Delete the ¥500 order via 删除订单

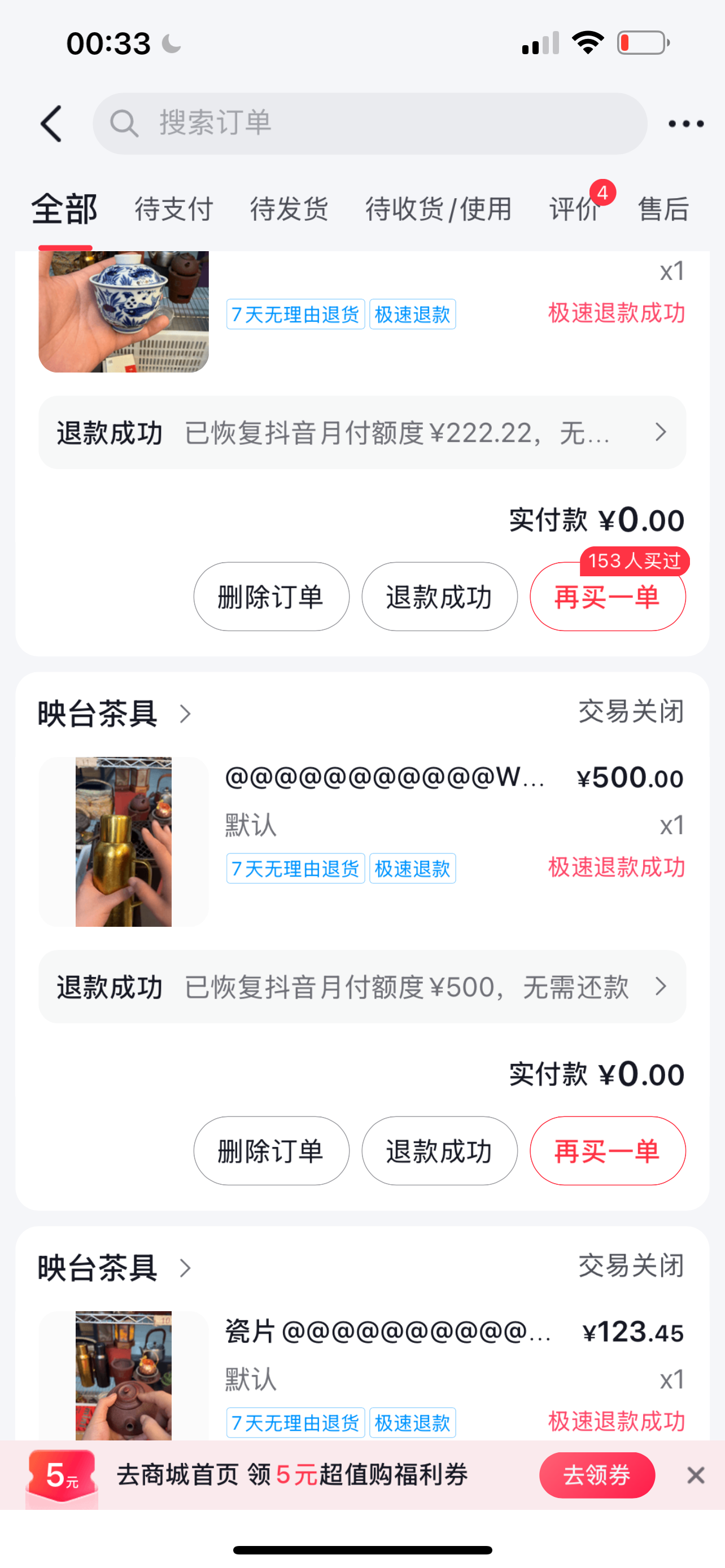(272, 1150)
